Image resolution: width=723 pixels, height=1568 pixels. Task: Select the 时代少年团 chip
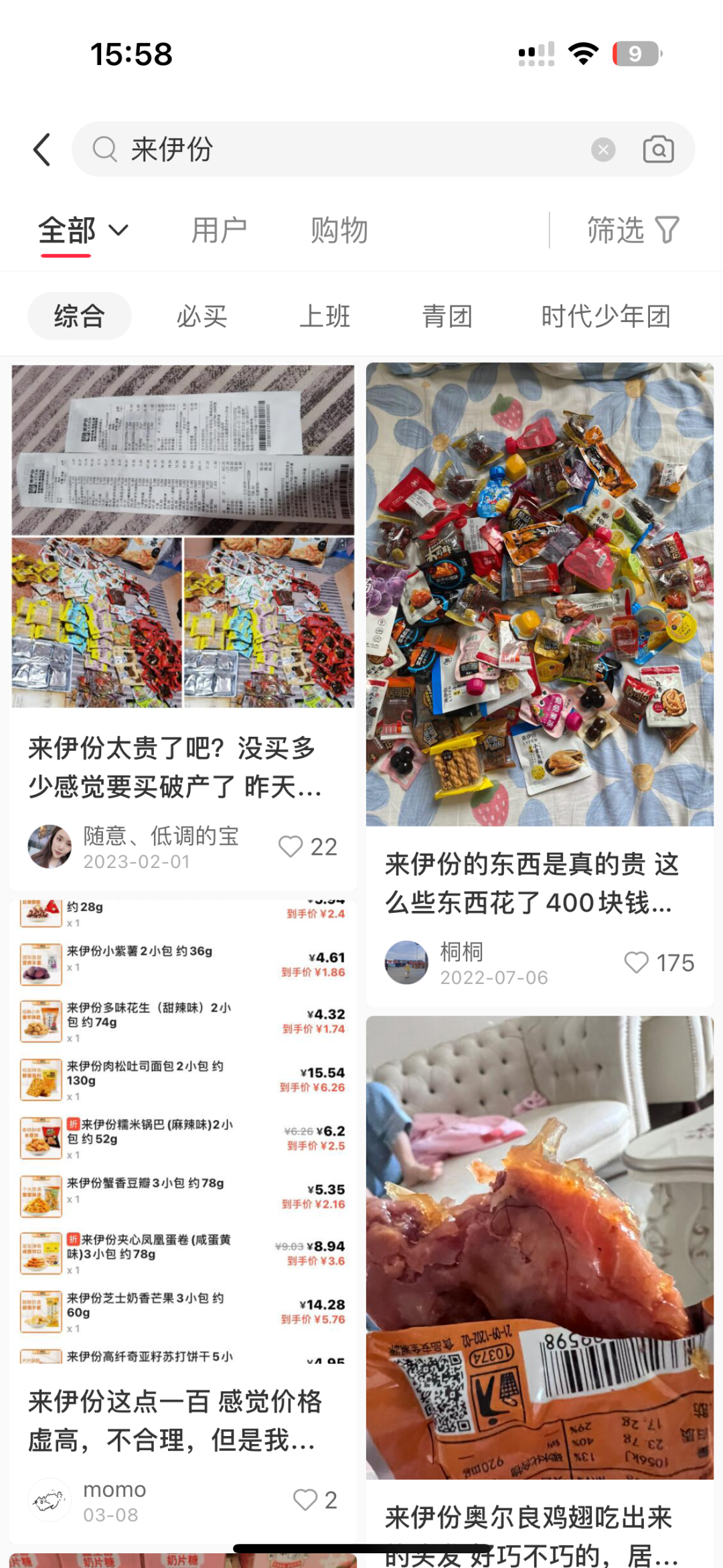[x=605, y=316]
